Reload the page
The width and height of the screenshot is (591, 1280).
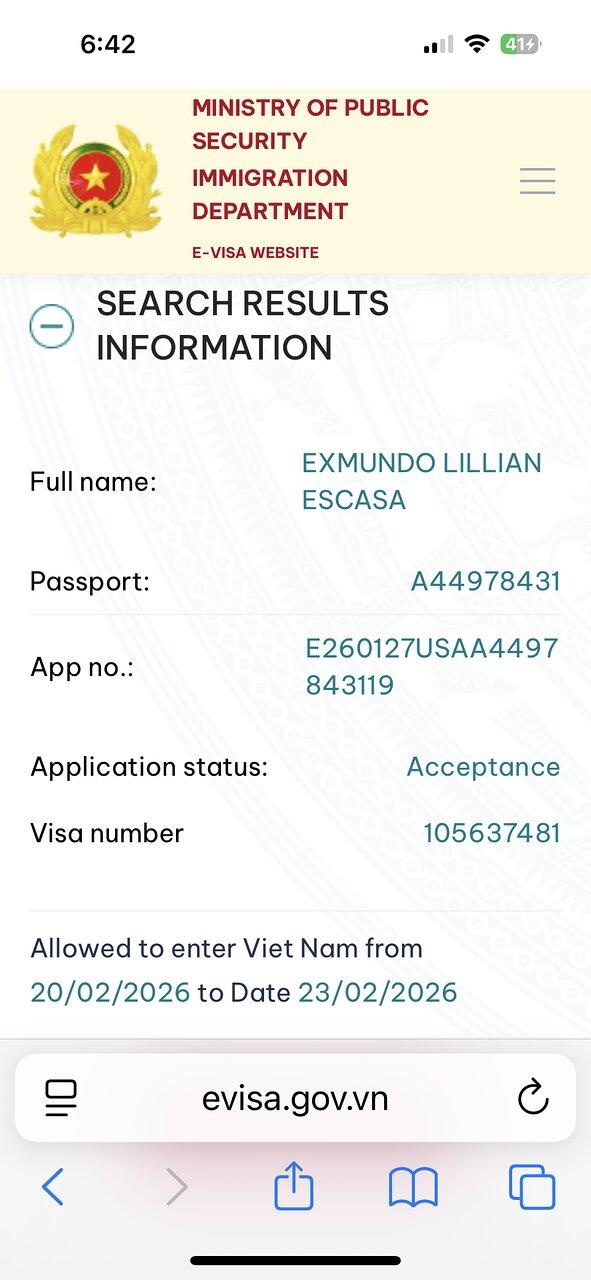point(533,1097)
